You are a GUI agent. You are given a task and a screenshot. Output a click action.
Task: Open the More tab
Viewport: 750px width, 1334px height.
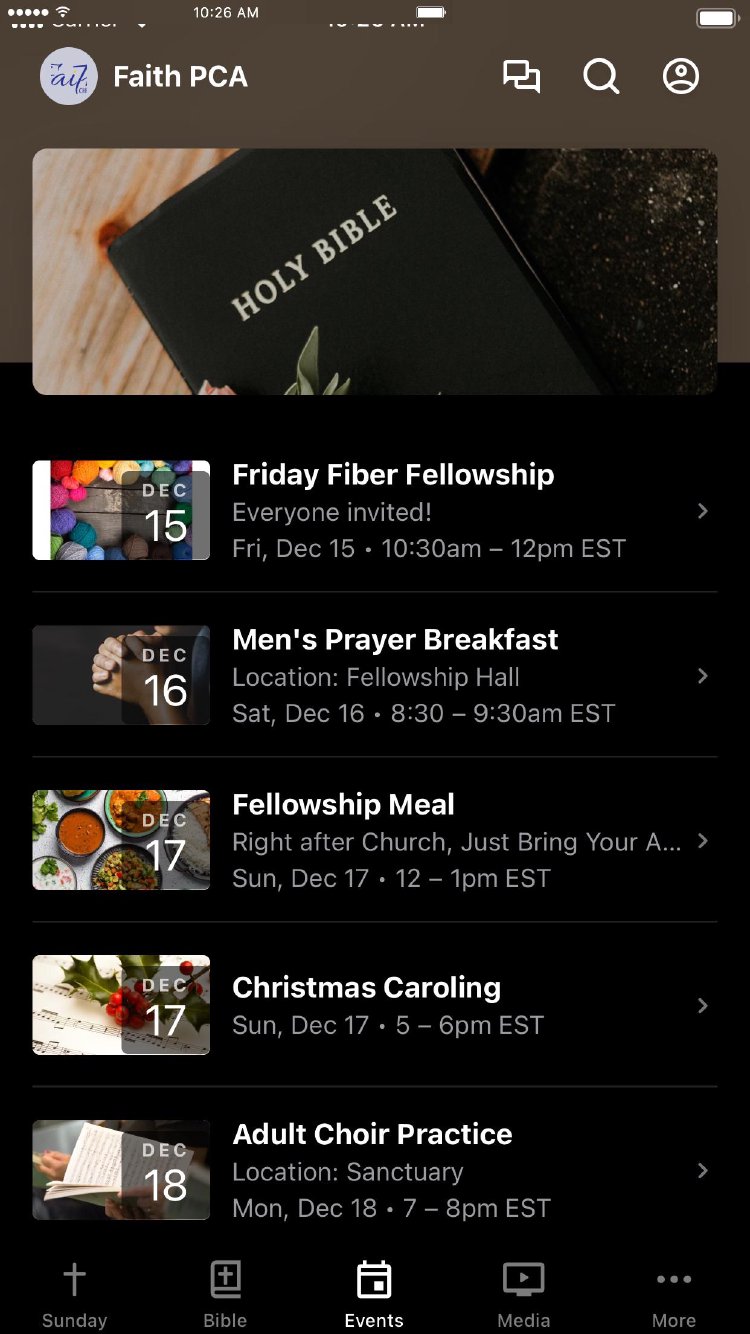(x=674, y=1294)
